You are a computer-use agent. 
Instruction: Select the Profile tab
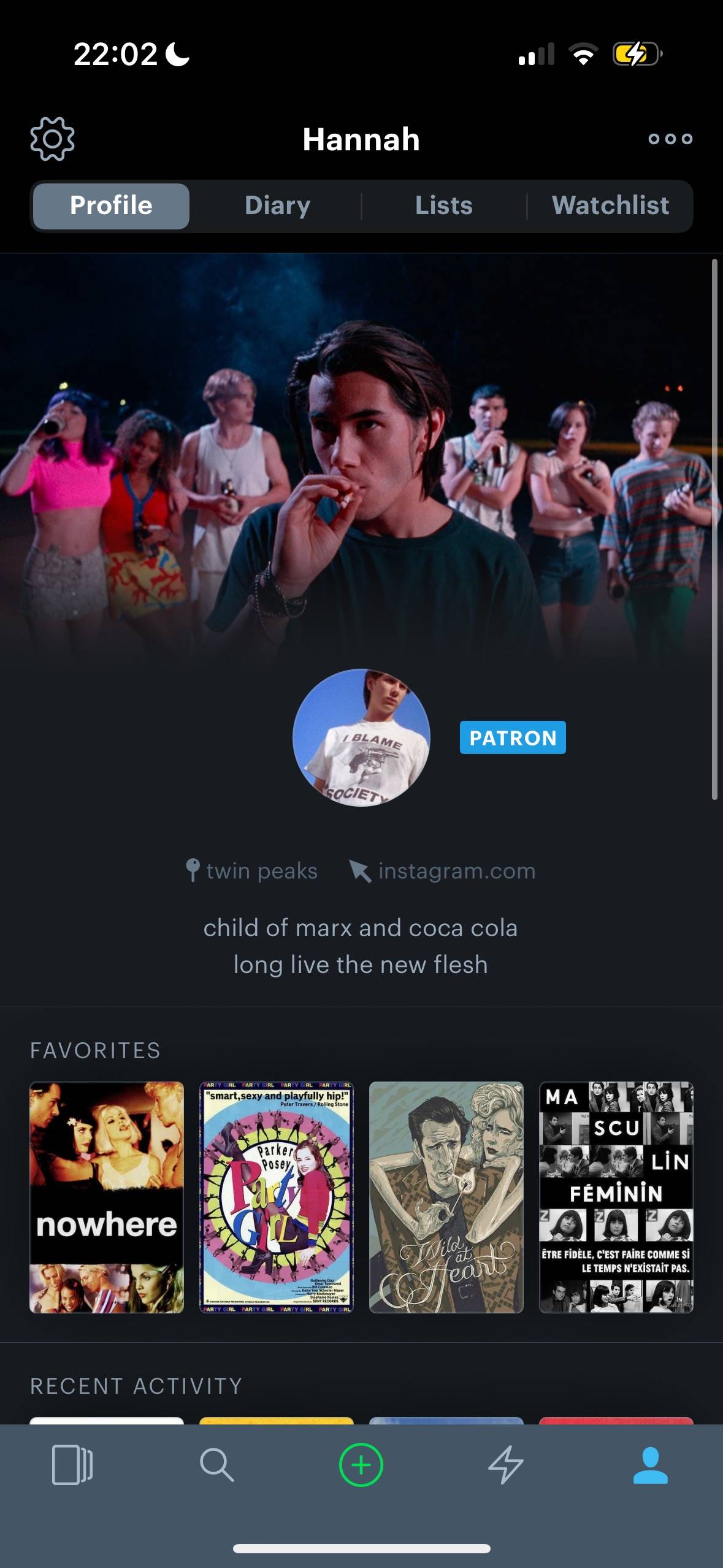(111, 206)
